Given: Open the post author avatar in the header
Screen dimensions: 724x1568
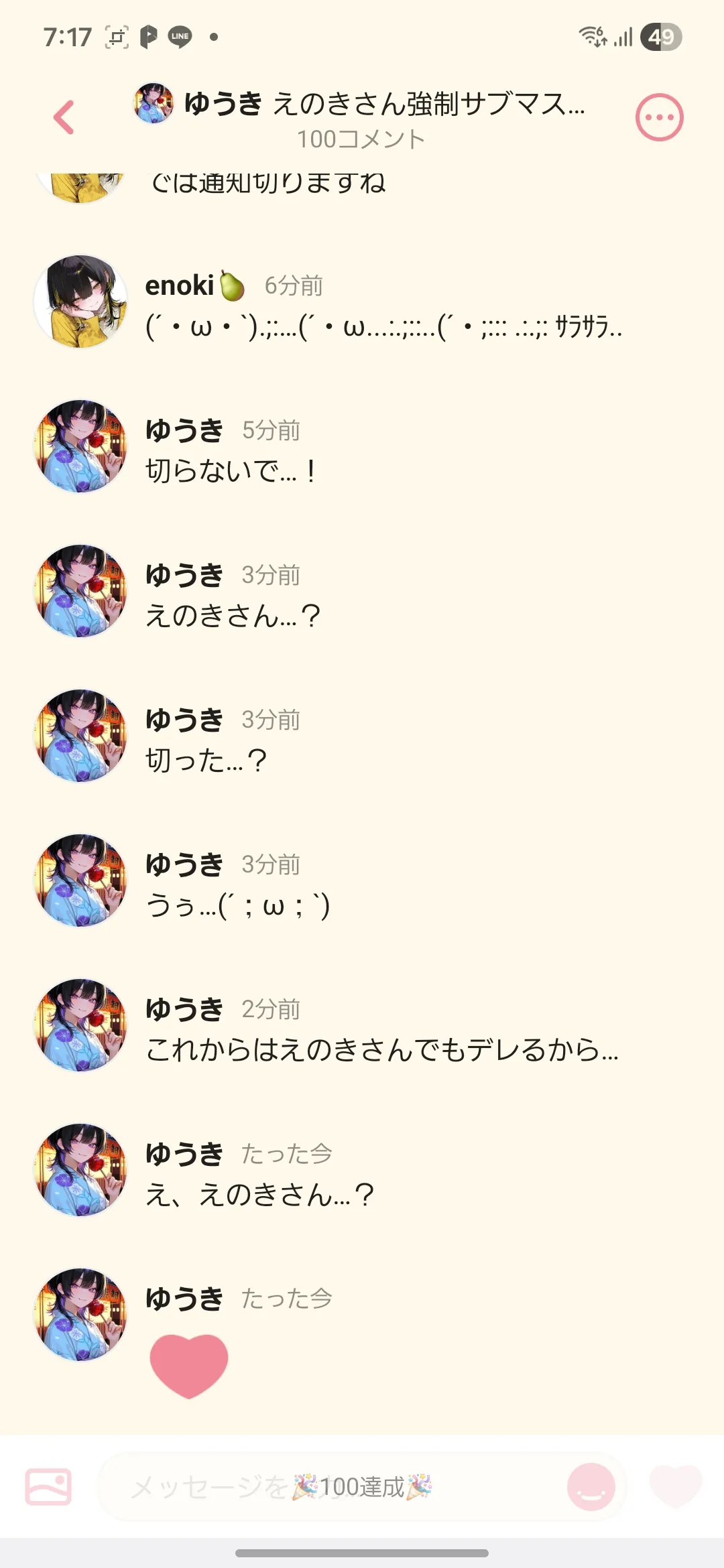Looking at the screenshot, I should click(x=154, y=104).
